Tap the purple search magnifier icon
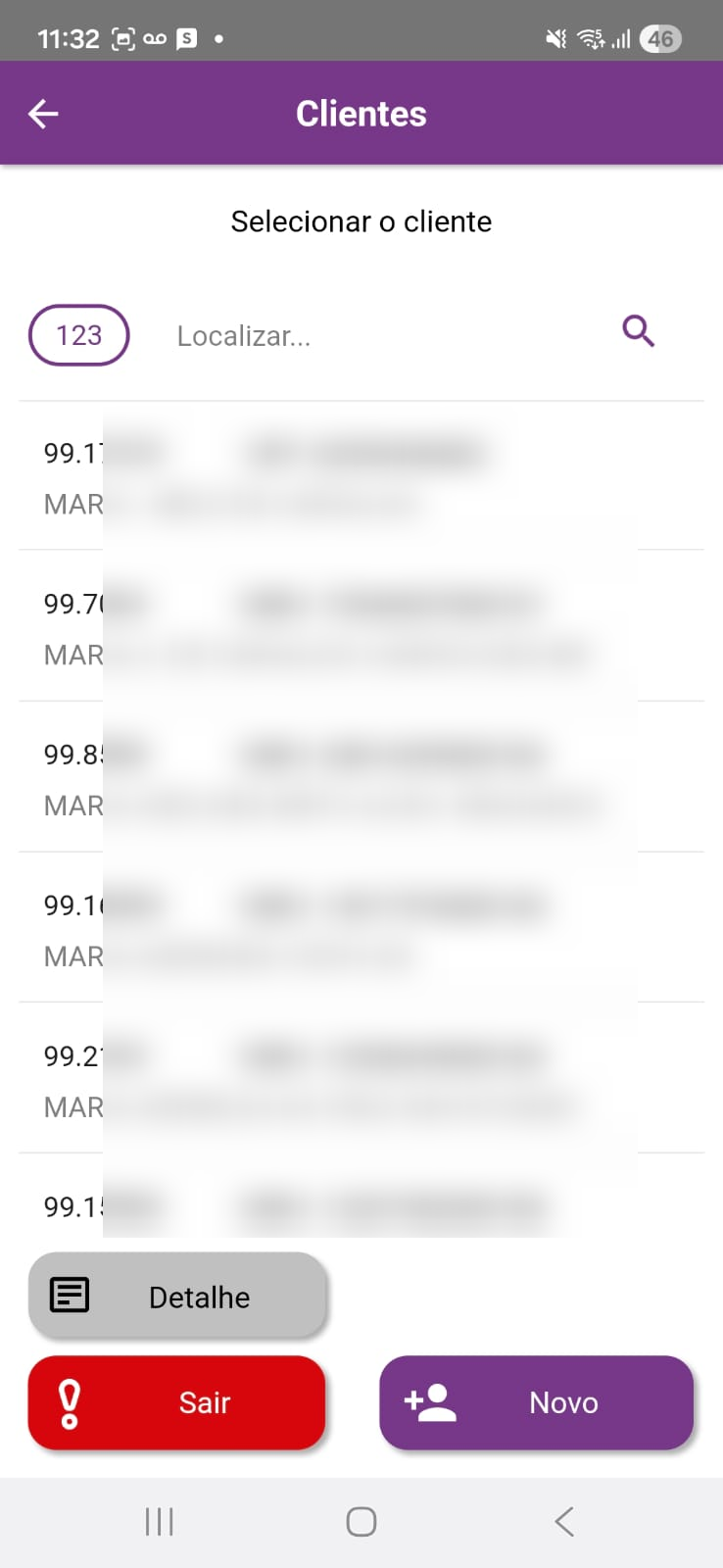 pos(639,331)
